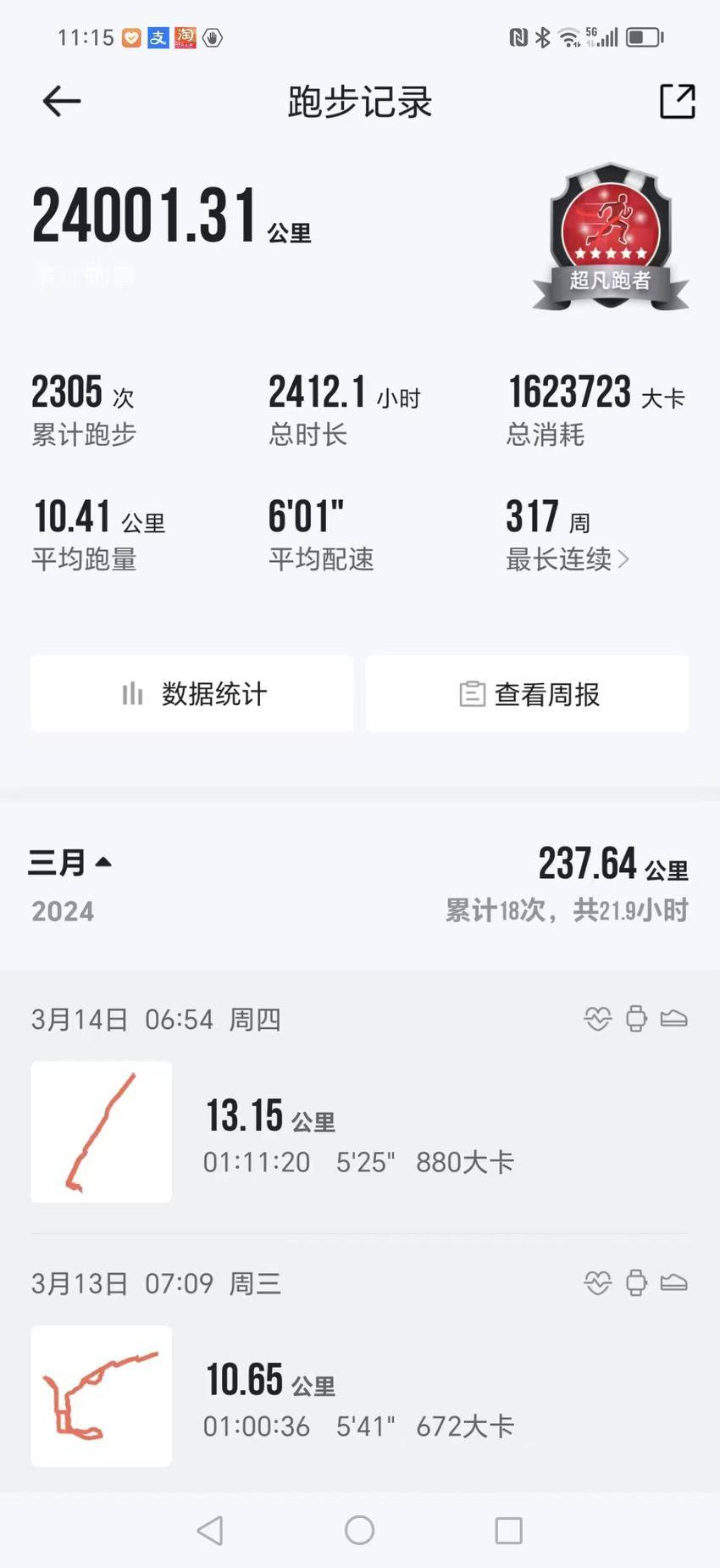Screen dimensions: 720x1568
Task: Share the running record
Action: pos(677,102)
